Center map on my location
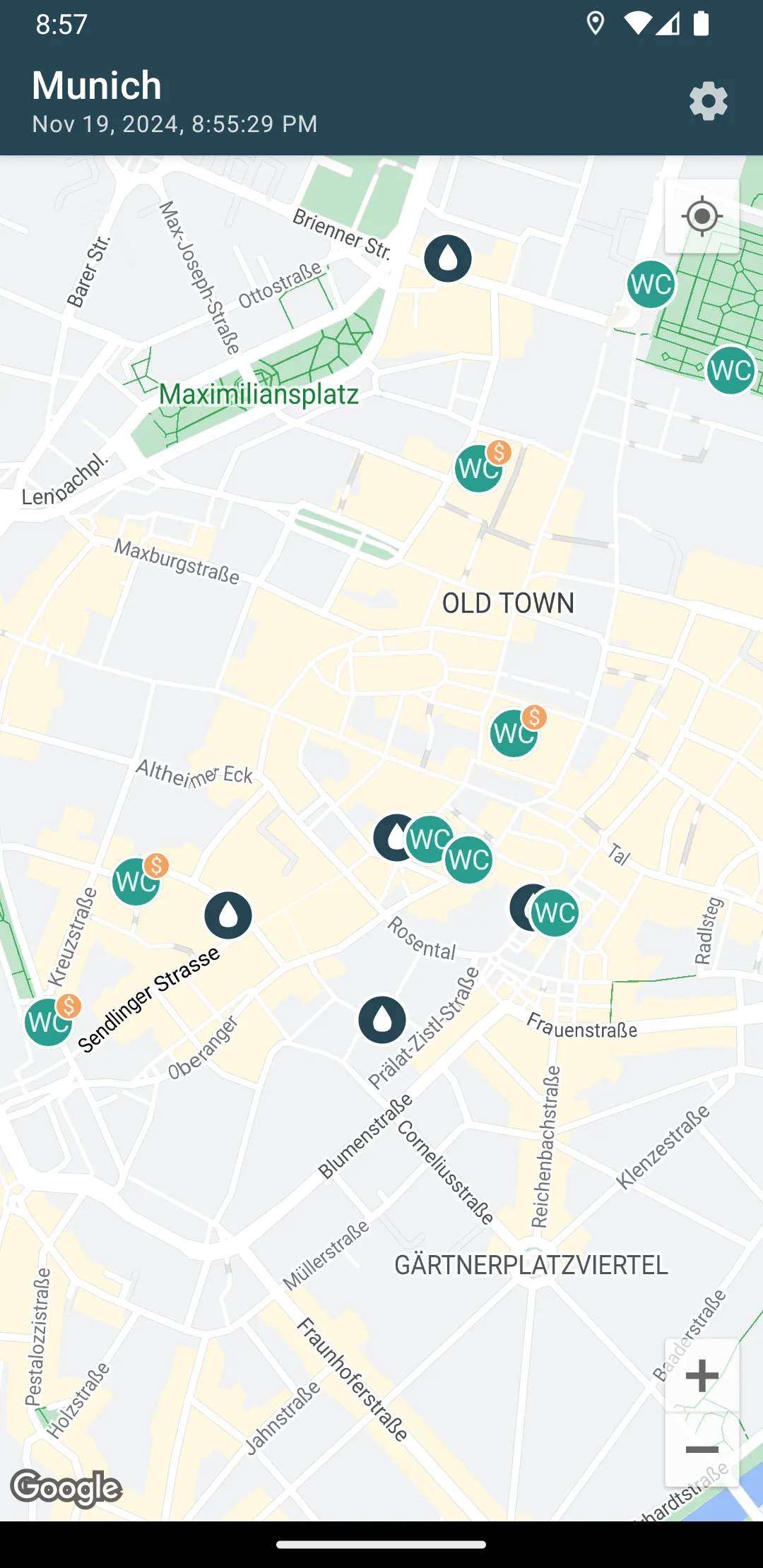The image size is (763, 1568). [x=702, y=216]
